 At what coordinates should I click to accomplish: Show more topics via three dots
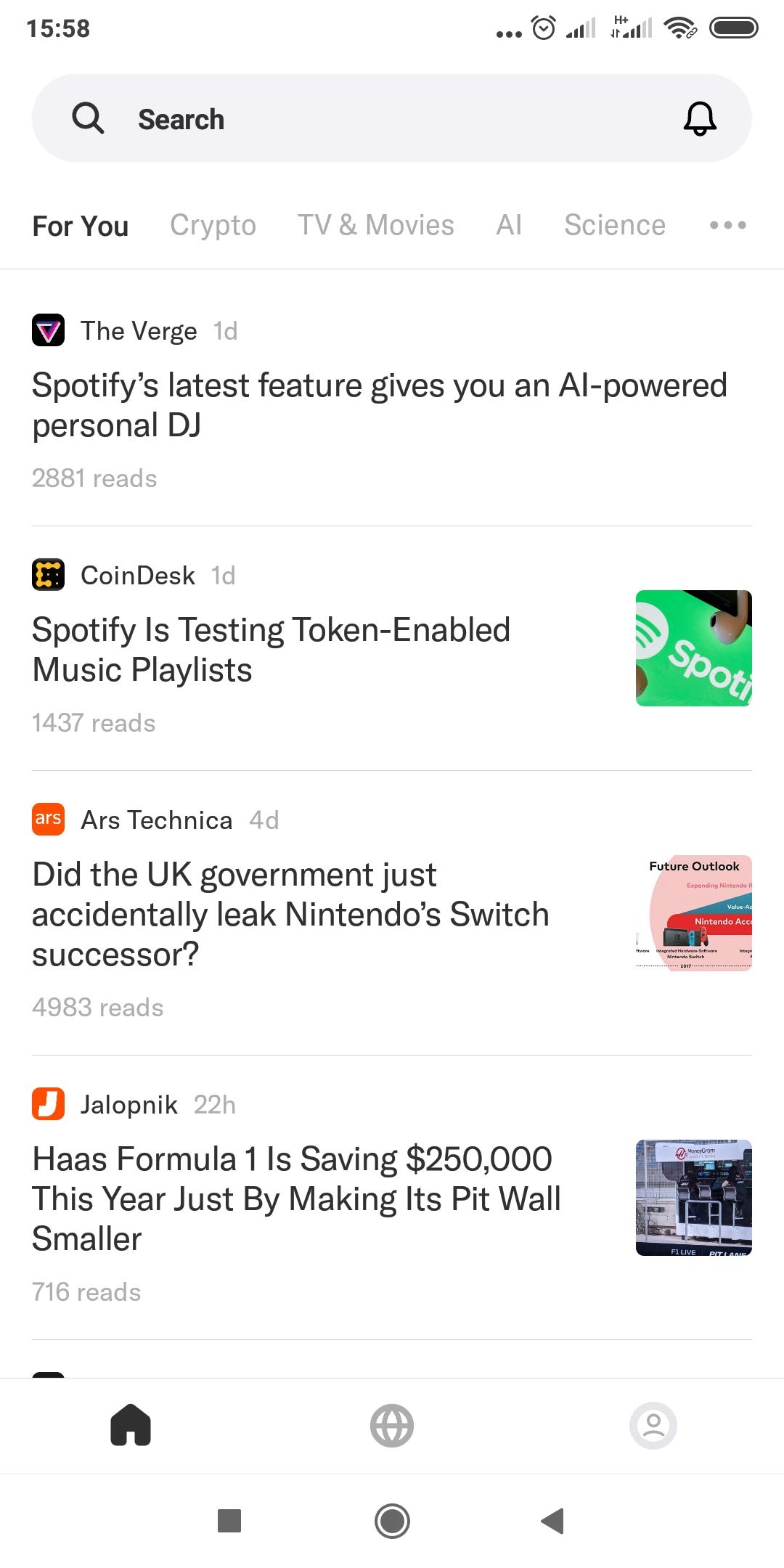click(728, 225)
